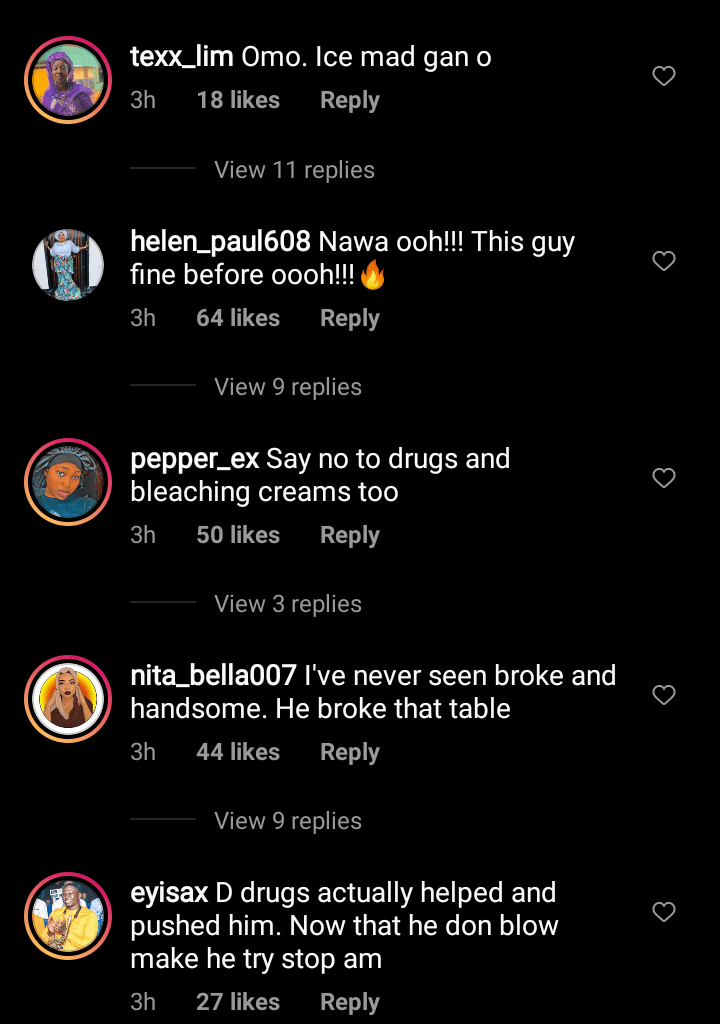Expand View 9 replies under helen_paul608

tap(288, 387)
